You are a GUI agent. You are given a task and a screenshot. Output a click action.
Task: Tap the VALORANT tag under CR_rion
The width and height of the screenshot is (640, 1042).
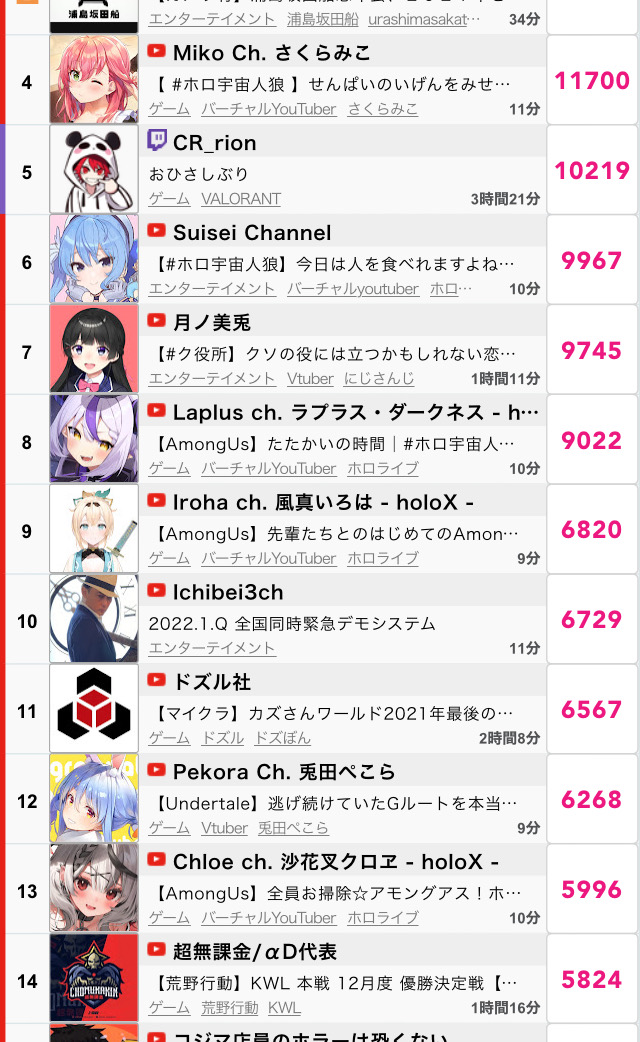(241, 199)
